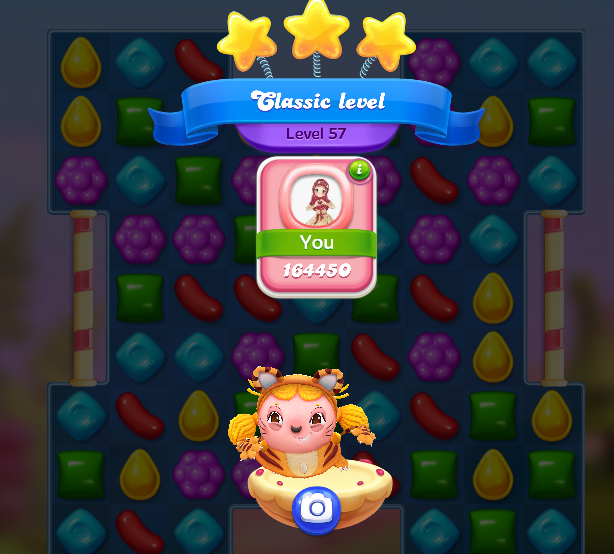Tap the green info icon on player card
Screen dimensions: 614x554
[359, 170]
